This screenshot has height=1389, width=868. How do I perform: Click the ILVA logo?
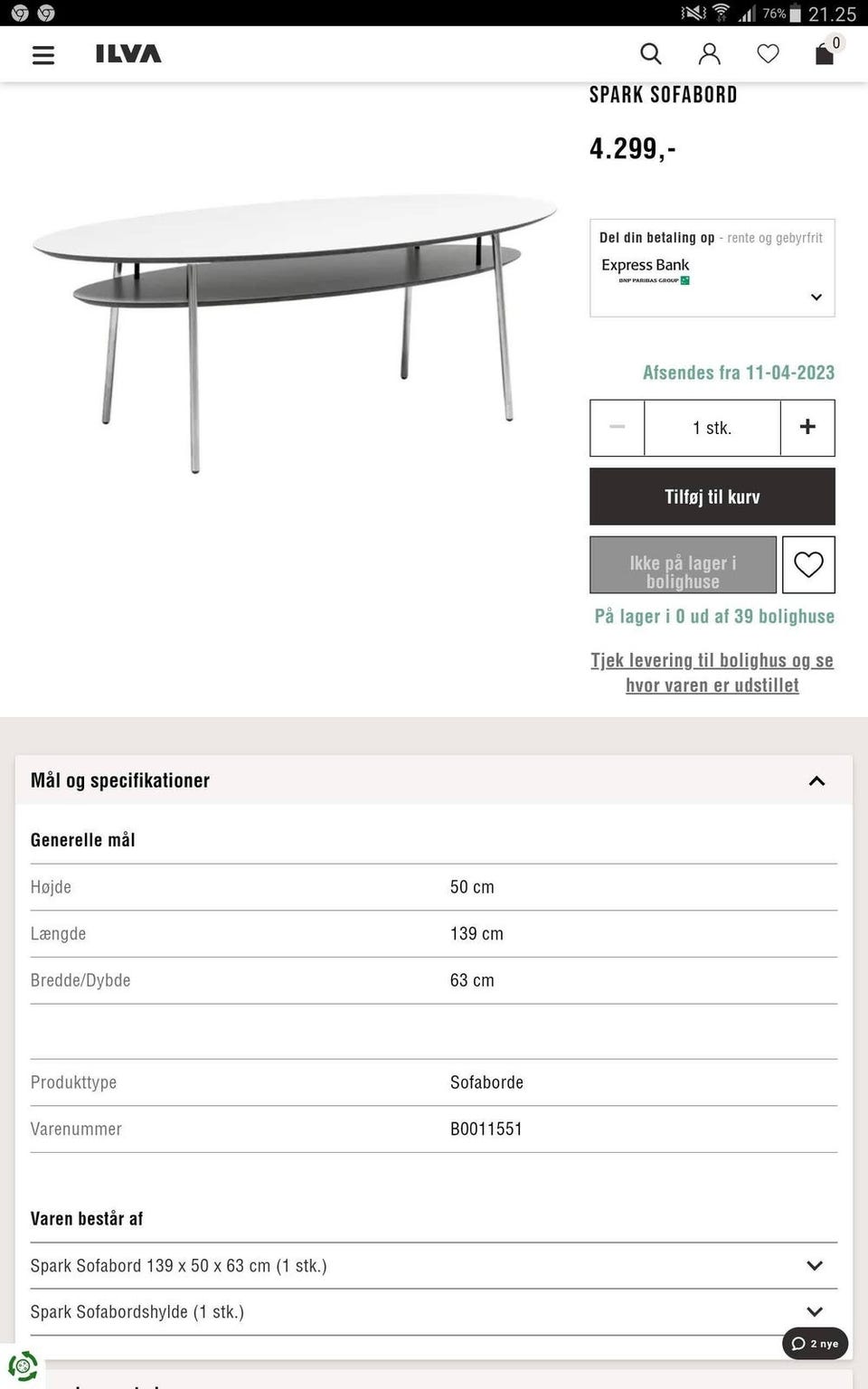point(127,54)
